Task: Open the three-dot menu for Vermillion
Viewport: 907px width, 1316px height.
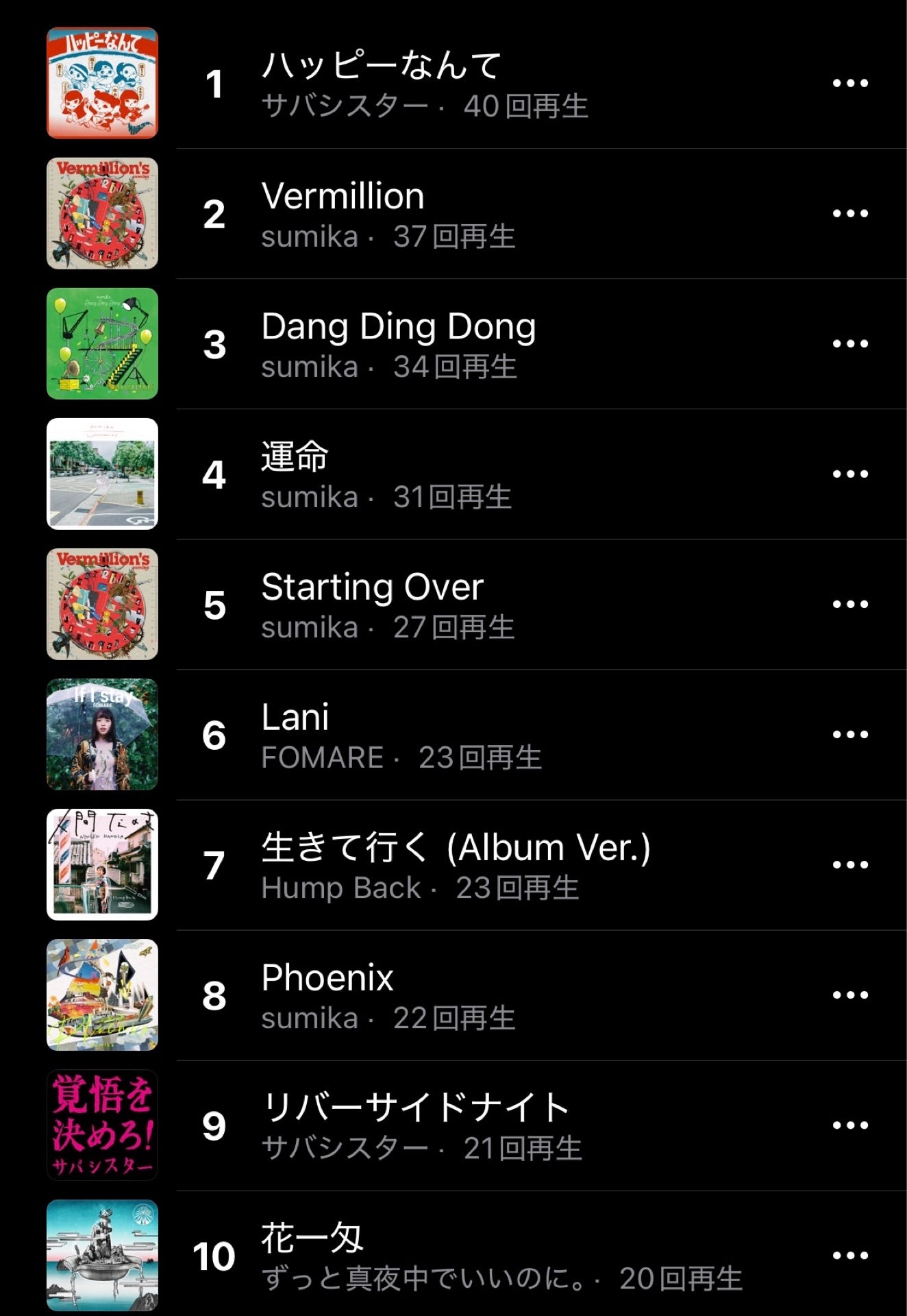Action: pos(850,214)
